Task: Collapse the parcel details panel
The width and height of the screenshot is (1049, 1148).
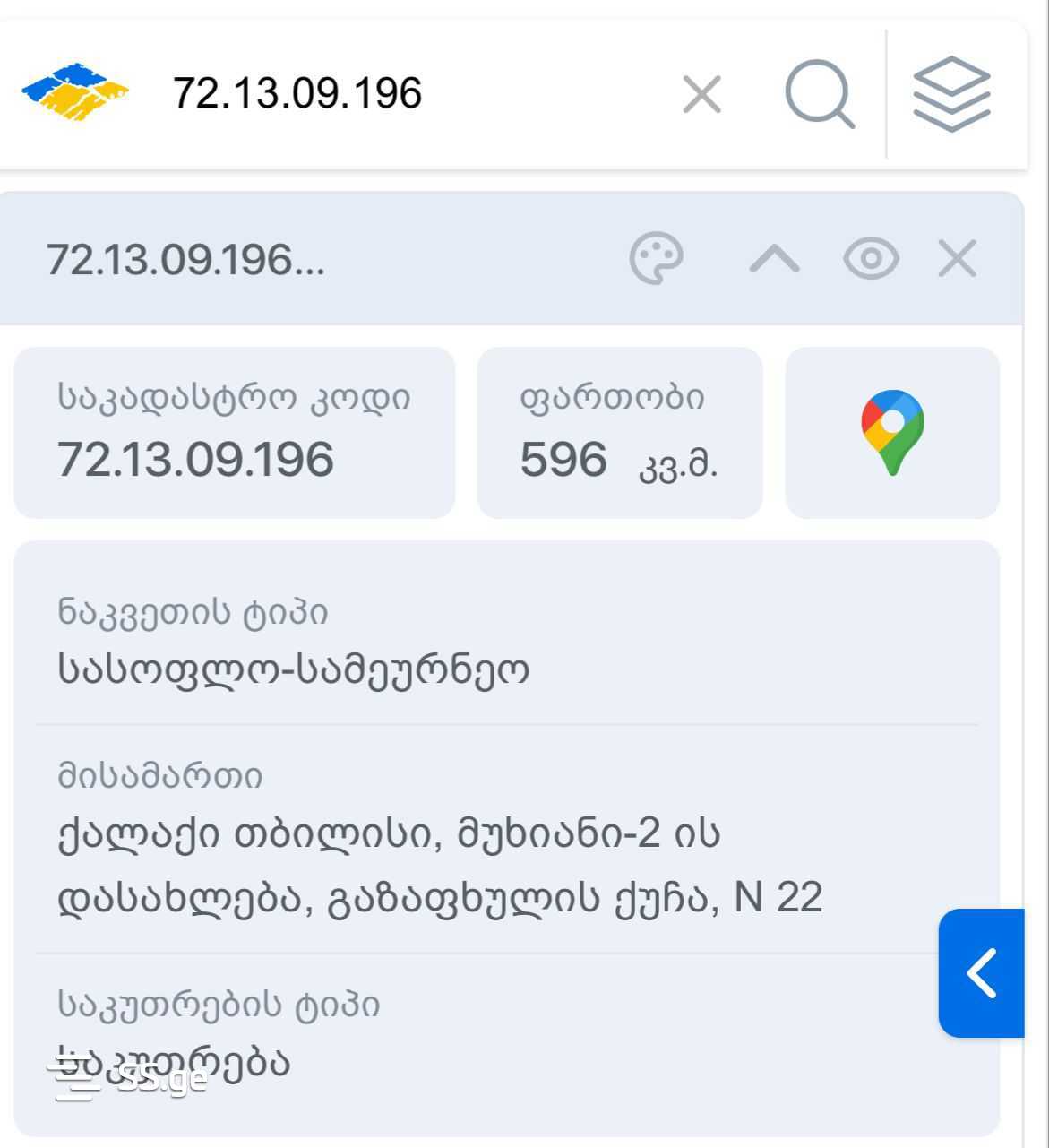Action: [774, 259]
